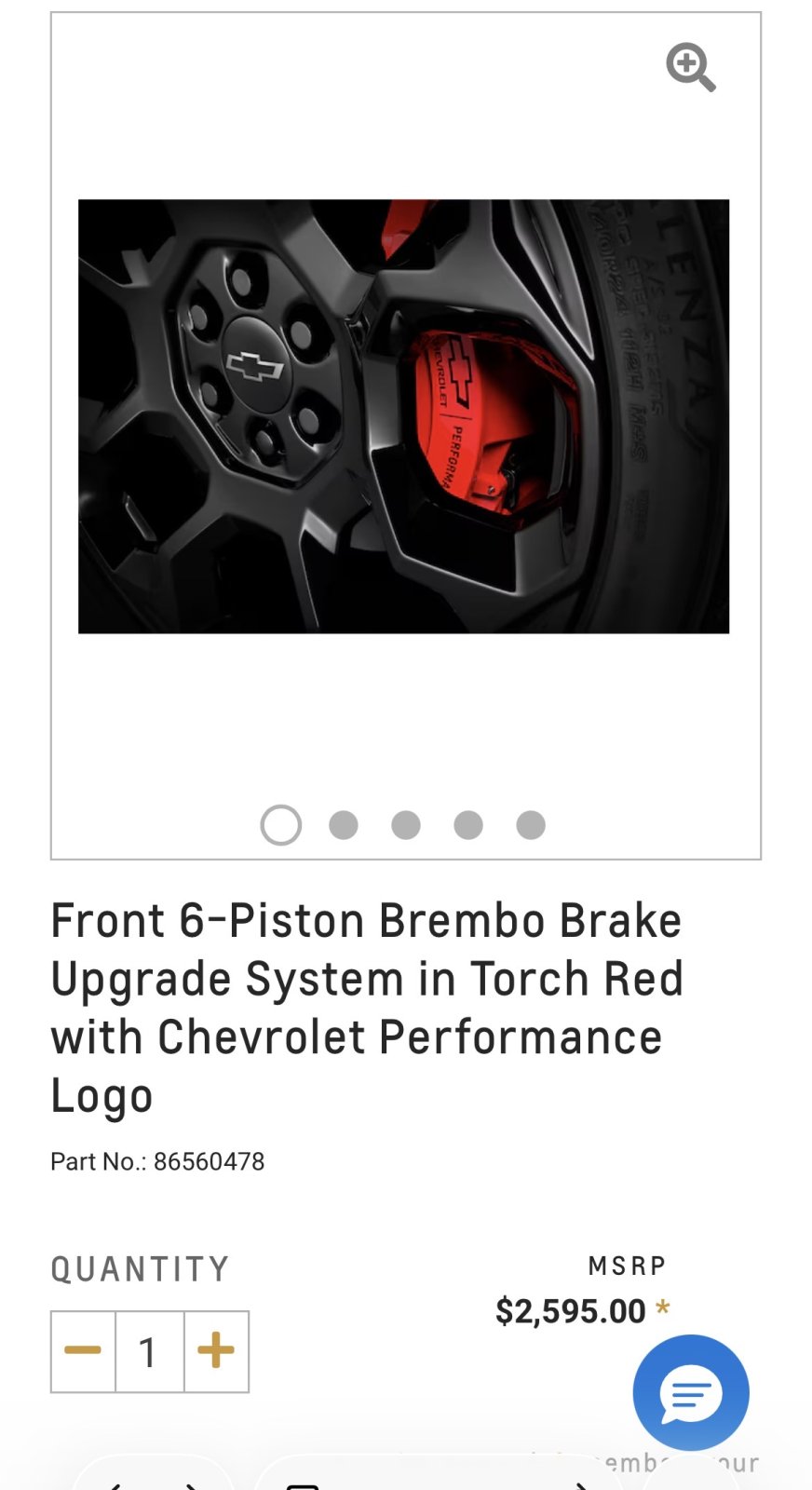Viewport: 812px width, 1490px height.
Task: Increase quantity with the plus button
Action: (x=216, y=1351)
